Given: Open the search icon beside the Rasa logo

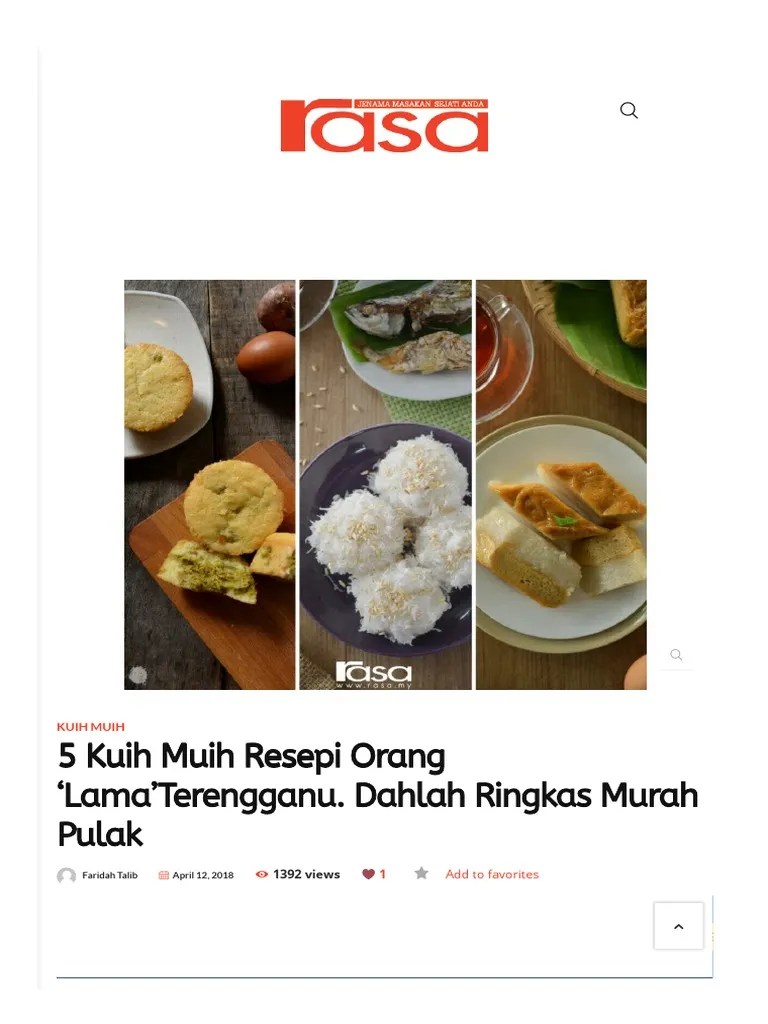Looking at the screenshot, I should pyautogui.click(x=629, y=110).
